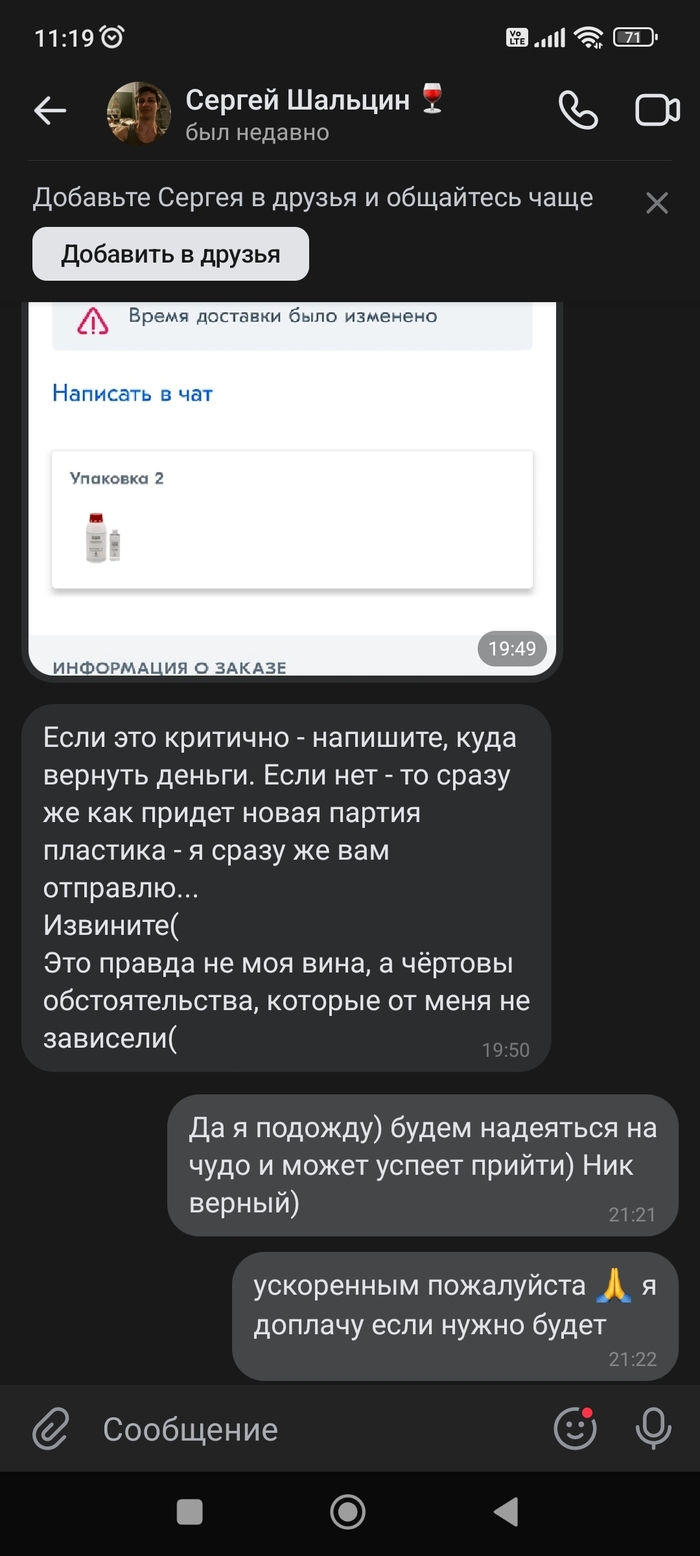Tap the Добавить в друзья button
The image size is (700, 1556).
[x=170, y=254]
